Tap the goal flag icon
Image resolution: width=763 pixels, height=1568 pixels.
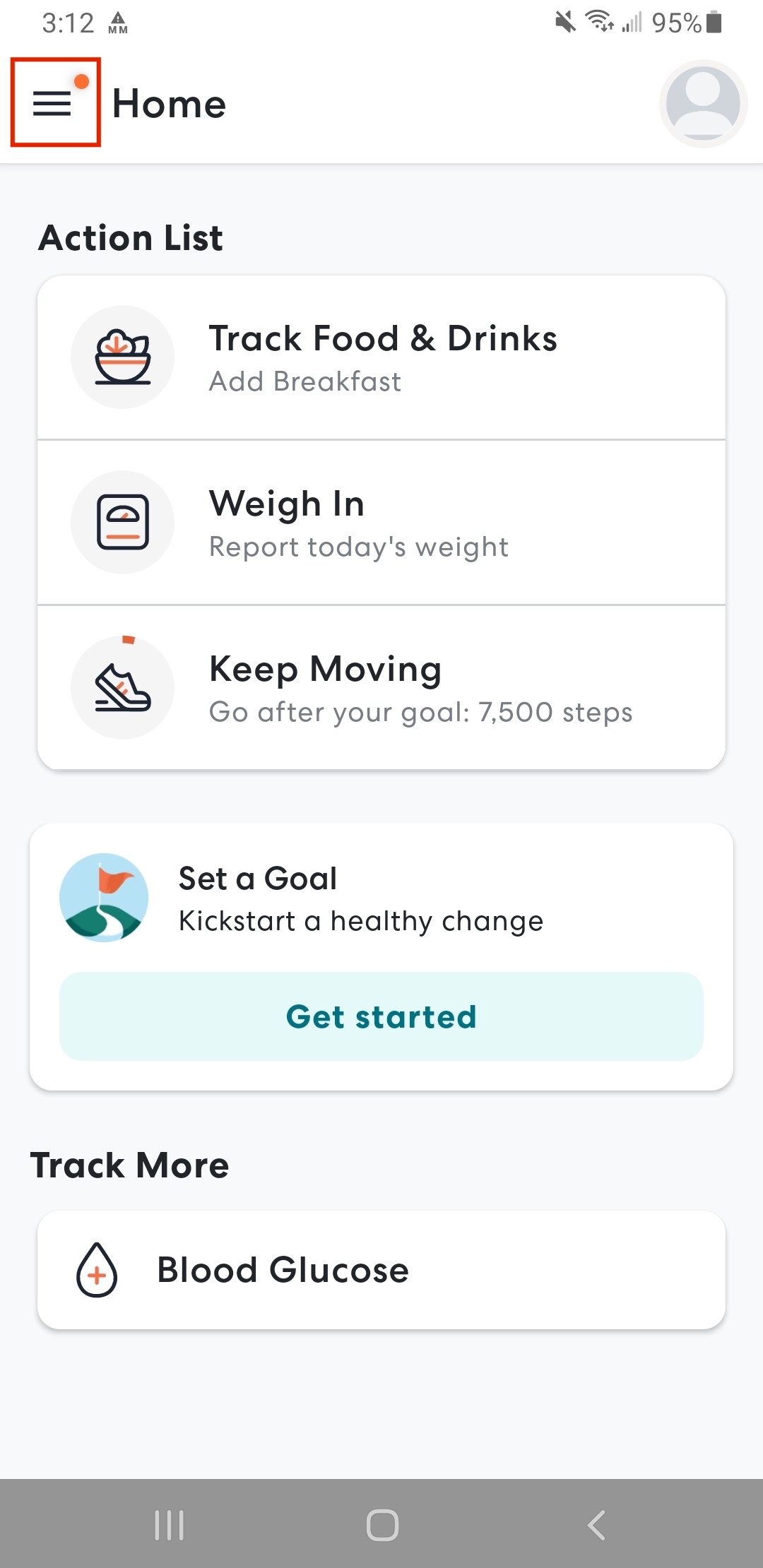(103, 896)
